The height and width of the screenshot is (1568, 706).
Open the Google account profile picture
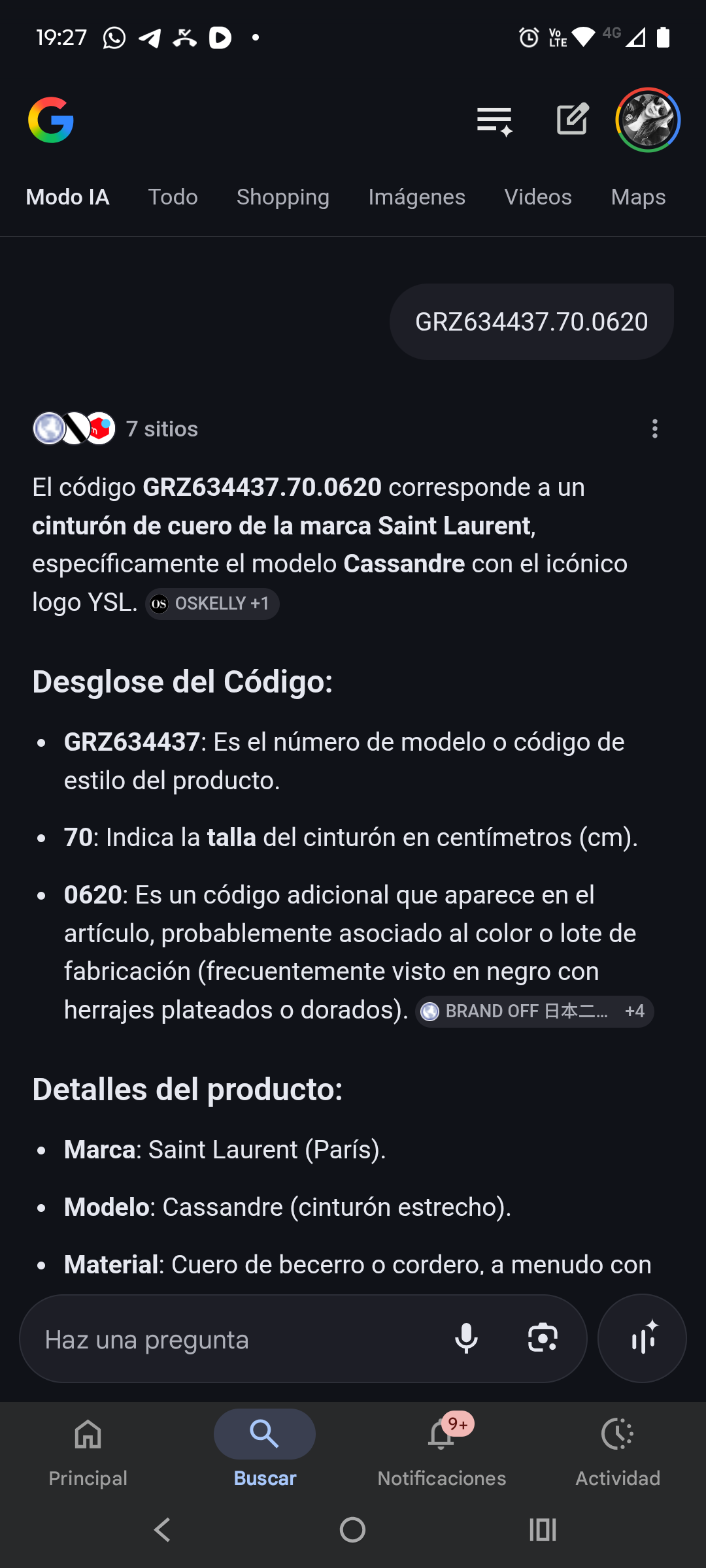(x=648, y=120)
